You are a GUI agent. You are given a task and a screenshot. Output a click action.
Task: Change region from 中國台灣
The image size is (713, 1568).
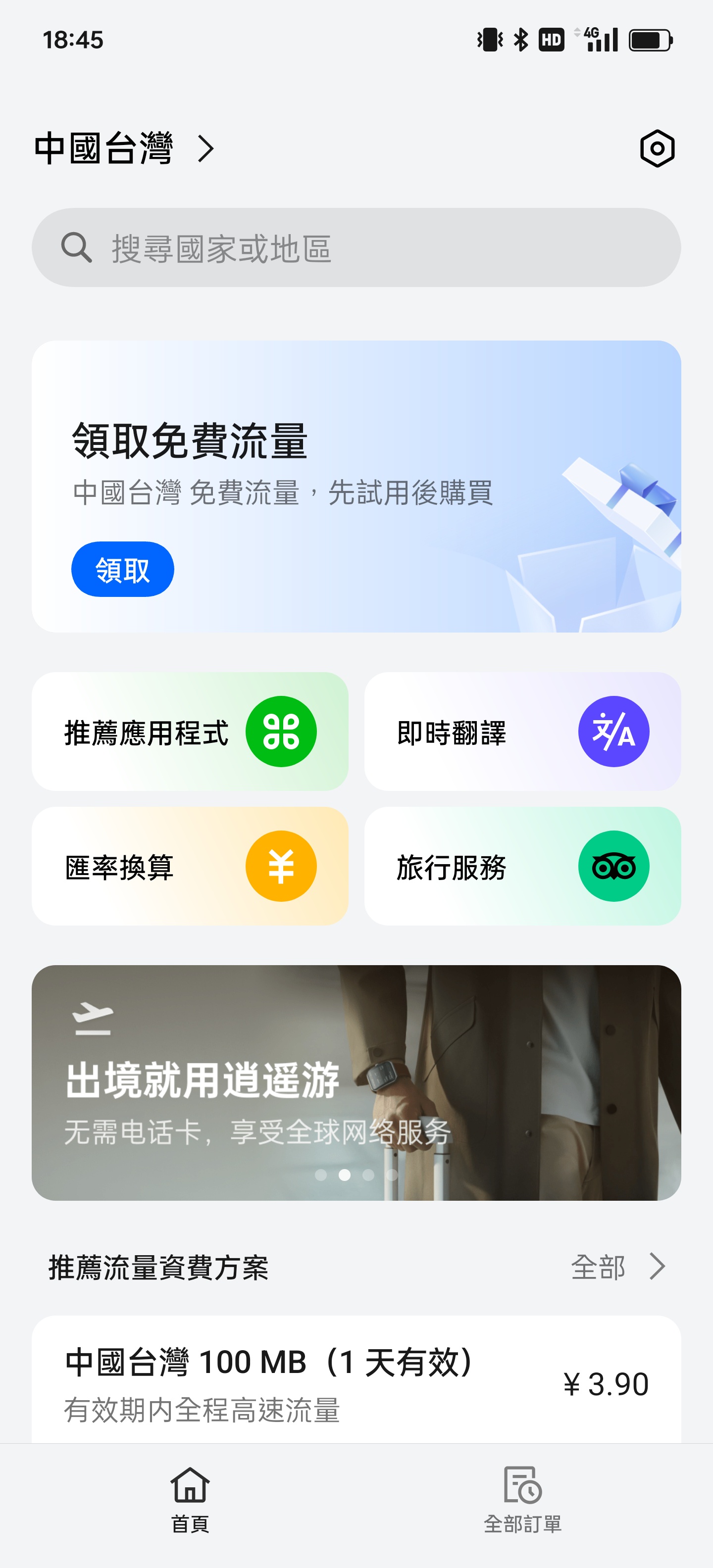pyautogui.click(x=124, y=148)
